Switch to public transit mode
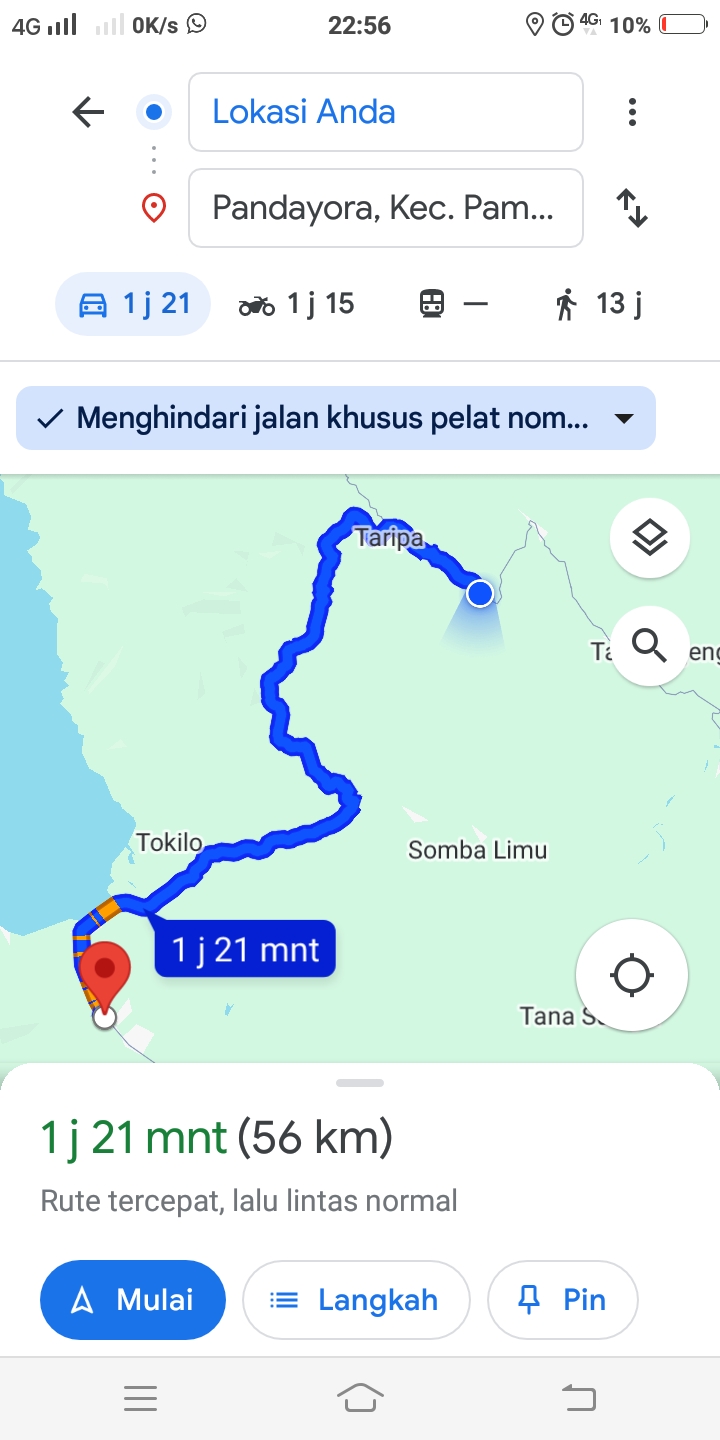Viewport: 720px width, 1440px height. 454,304
